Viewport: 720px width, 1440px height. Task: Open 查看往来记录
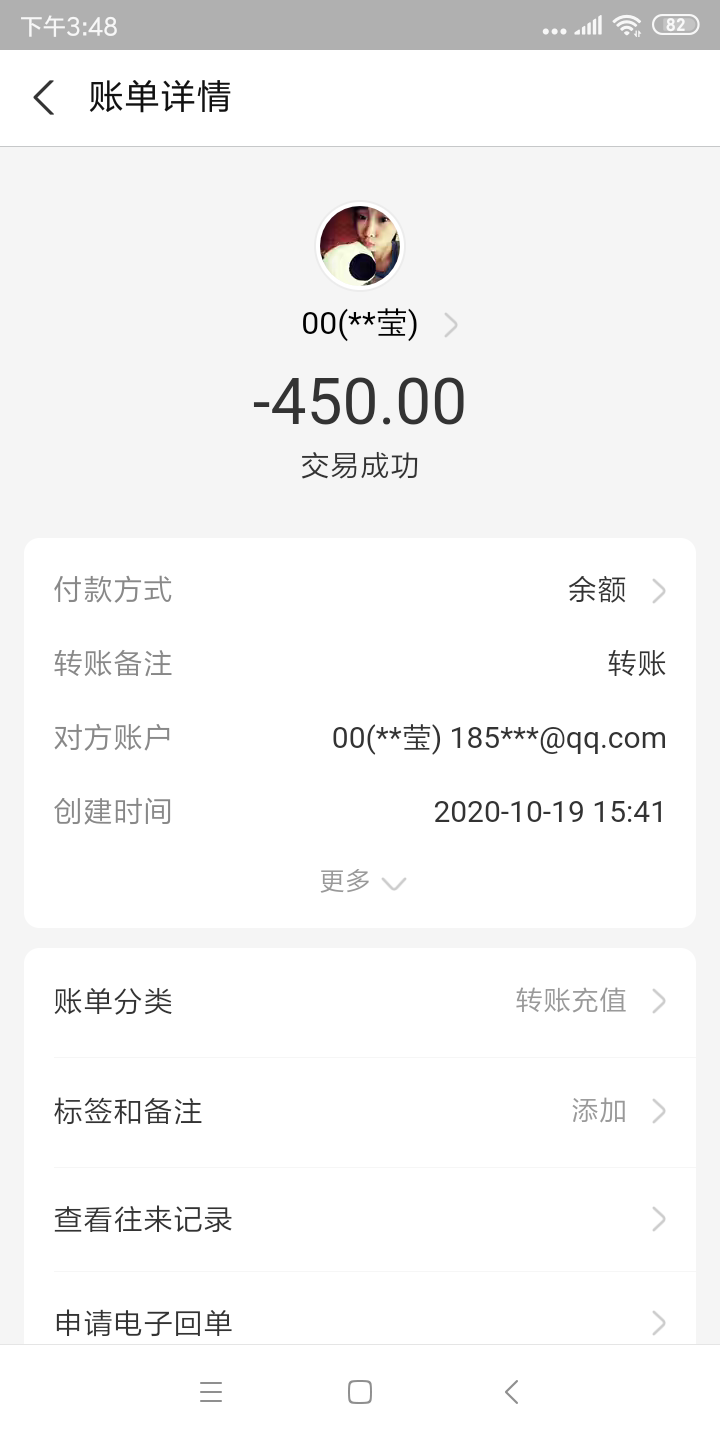pos(360,1219)
